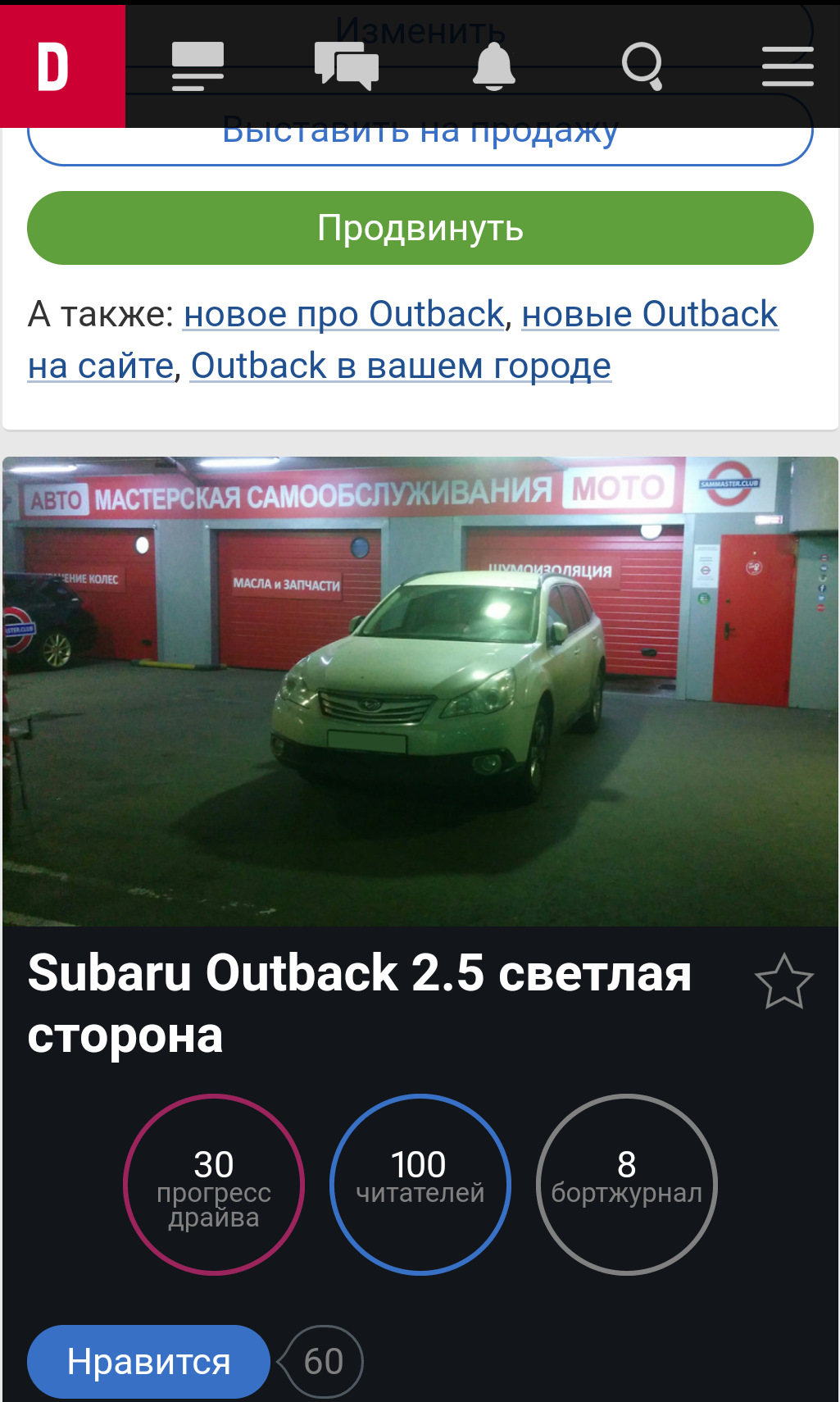Open the 30 прогресс драйва circle
840x1402 pixels.
pos(214,1184)
